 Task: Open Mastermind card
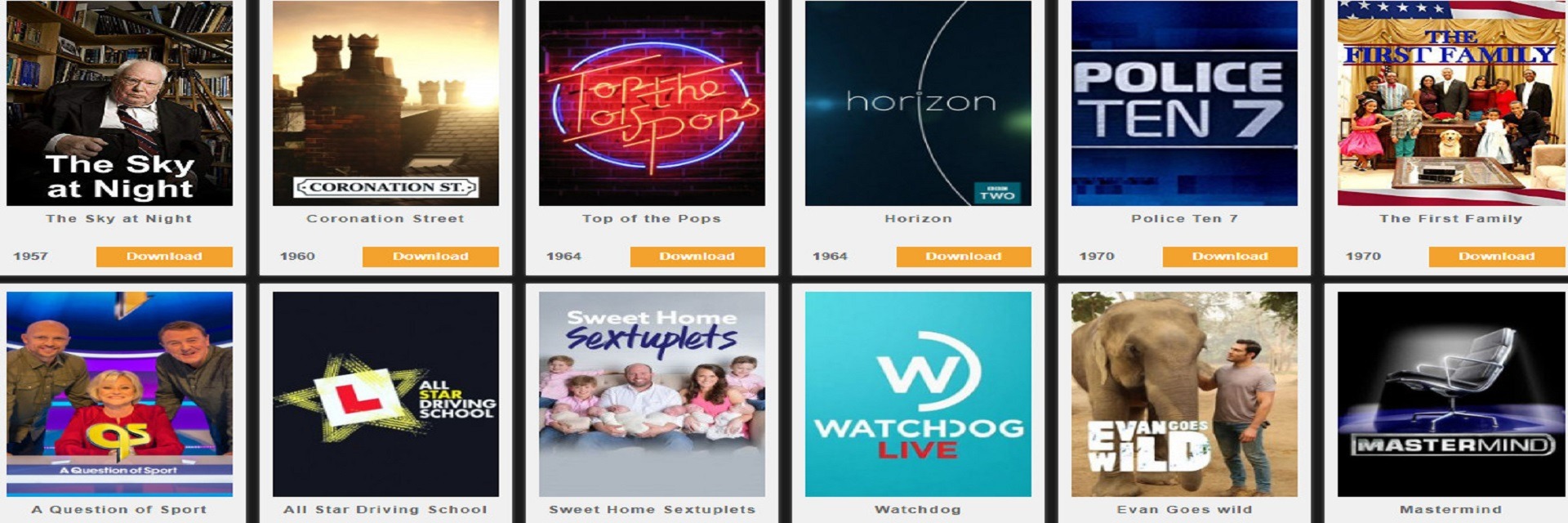coord(1451,394)
